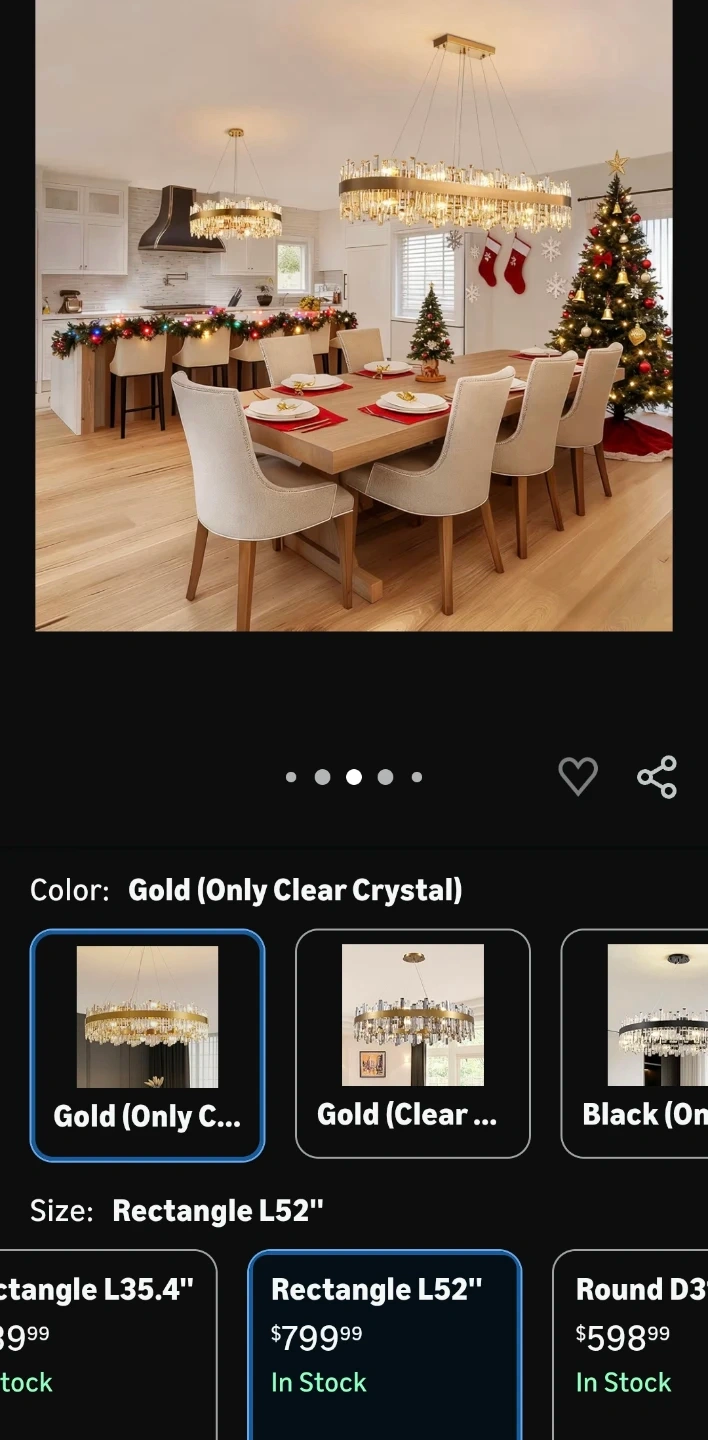Image resolution: width=708 pixels, height=1440 pixels.
Task: Select Rectangle L35.4" size option
Action: click(105, 1340)
